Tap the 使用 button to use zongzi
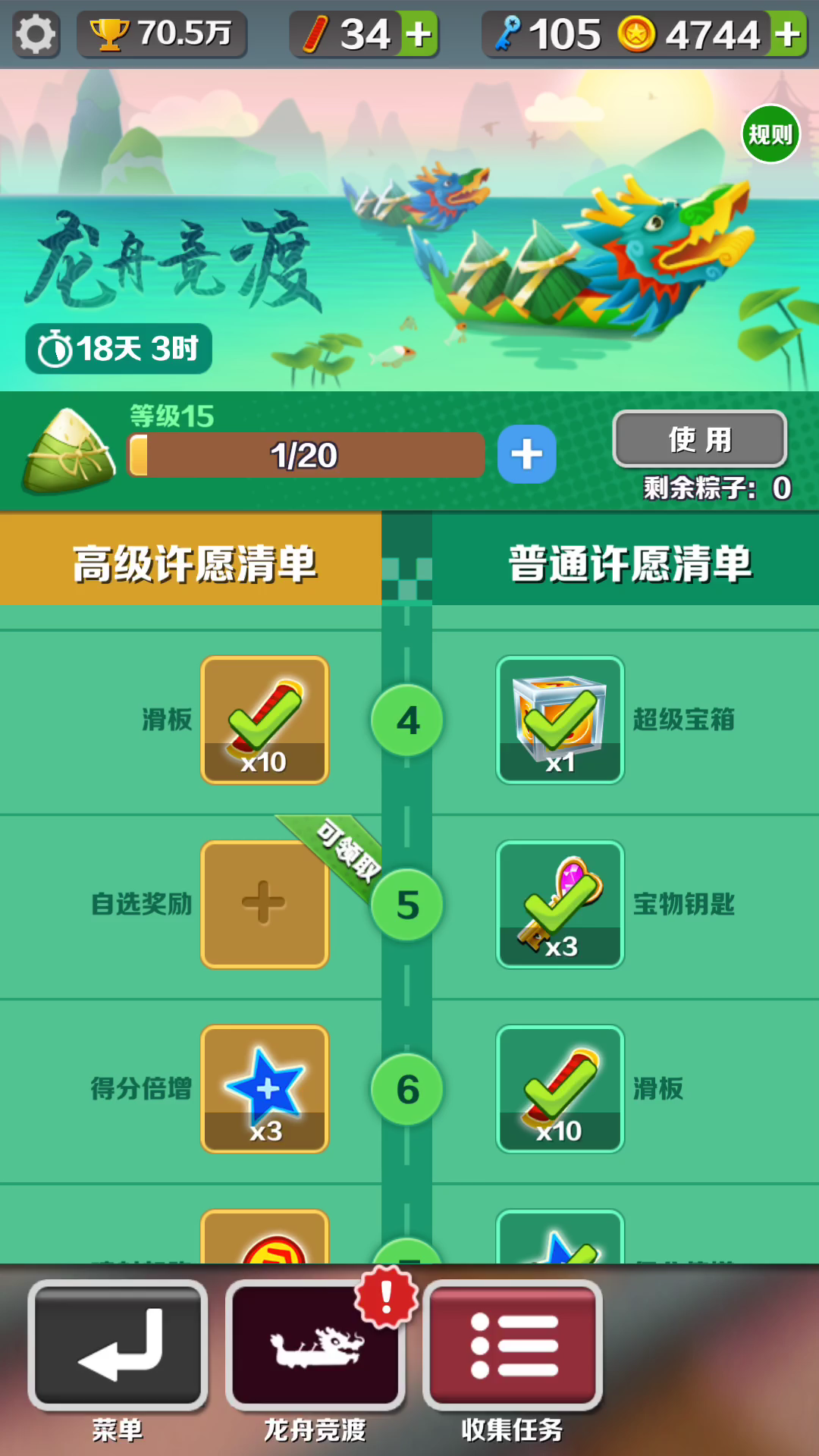This screenshot has height=1456, width=819. coord(699,439)
